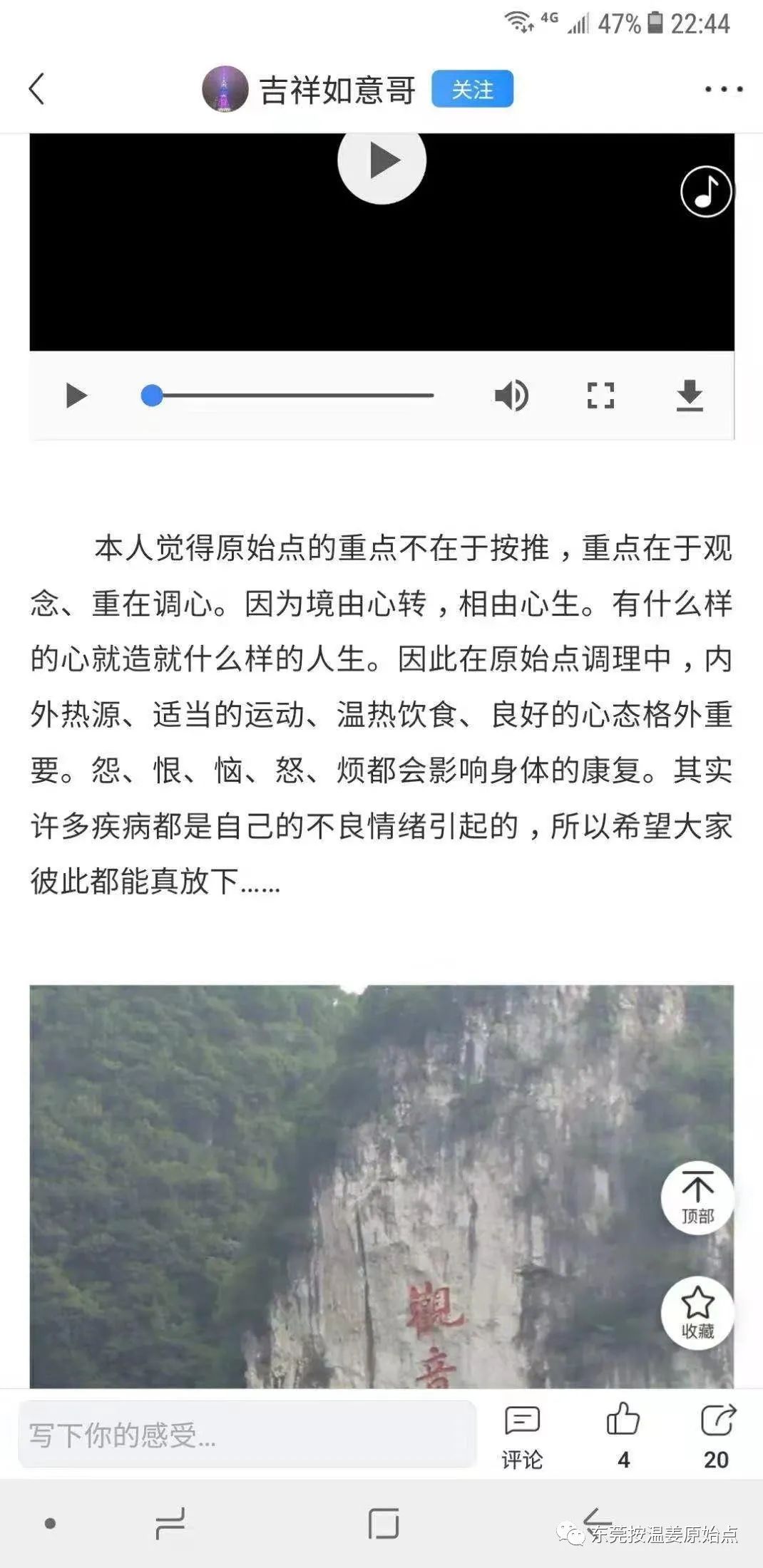This screenshot has height=1568, width=763.
Task: Enter fullscreen mode for the video
Action: [x=601, y=396]
